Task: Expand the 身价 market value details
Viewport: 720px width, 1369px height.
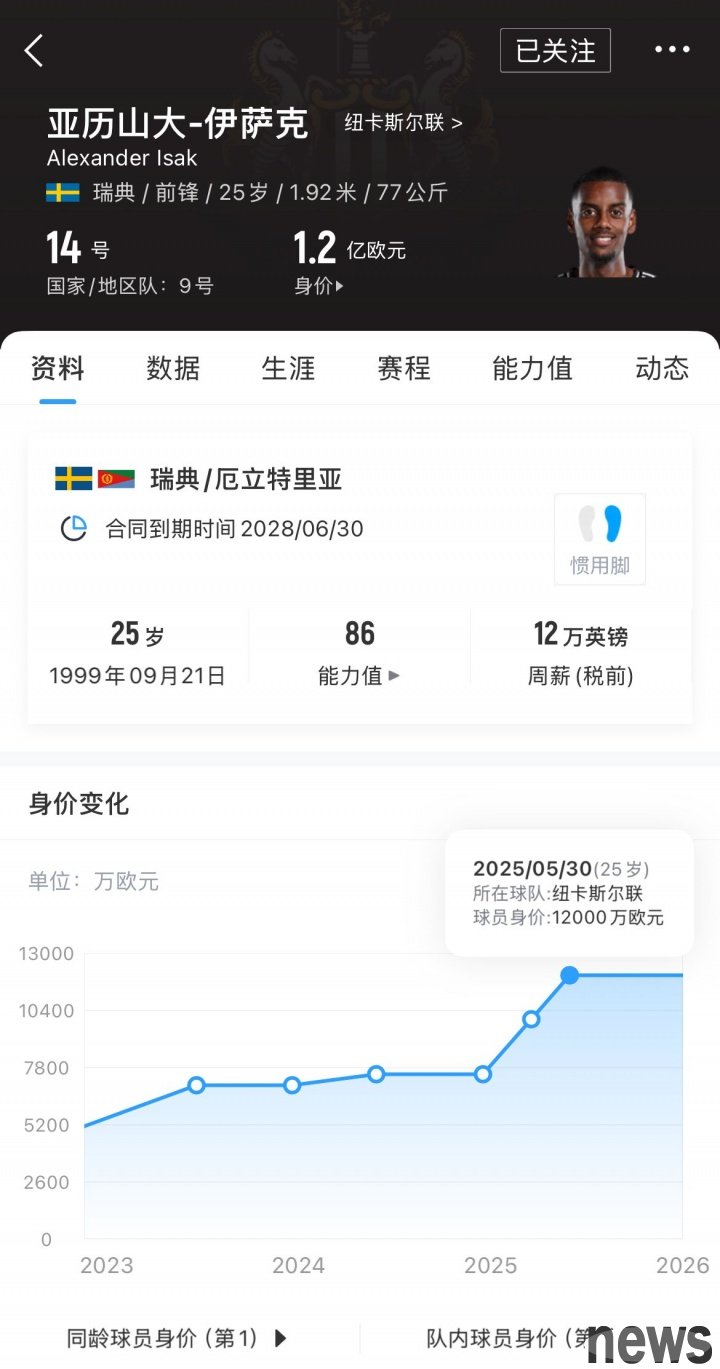Action: point(319,286)
